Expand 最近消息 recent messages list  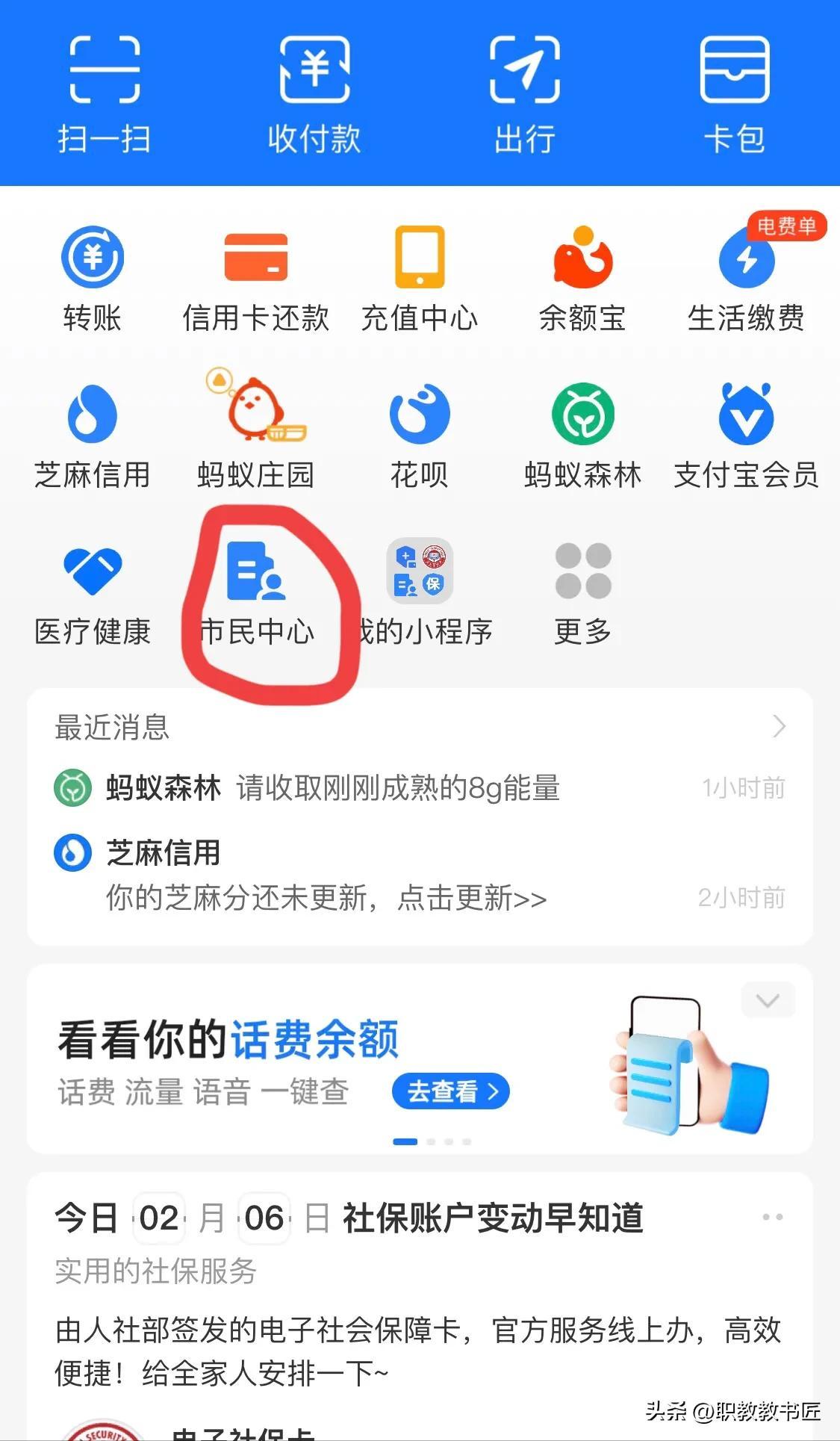(x=779, y=726)
